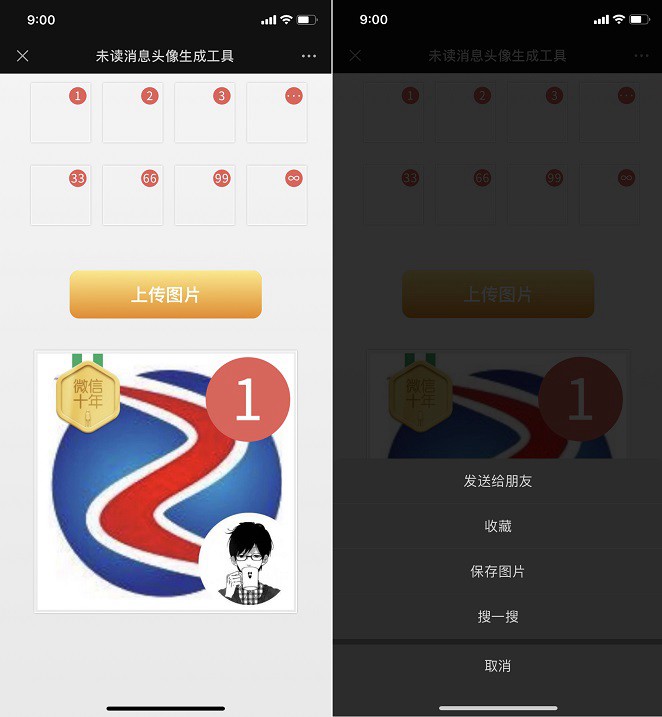
Task: Pick the badge template numbered 66
Action: (133, 195)
